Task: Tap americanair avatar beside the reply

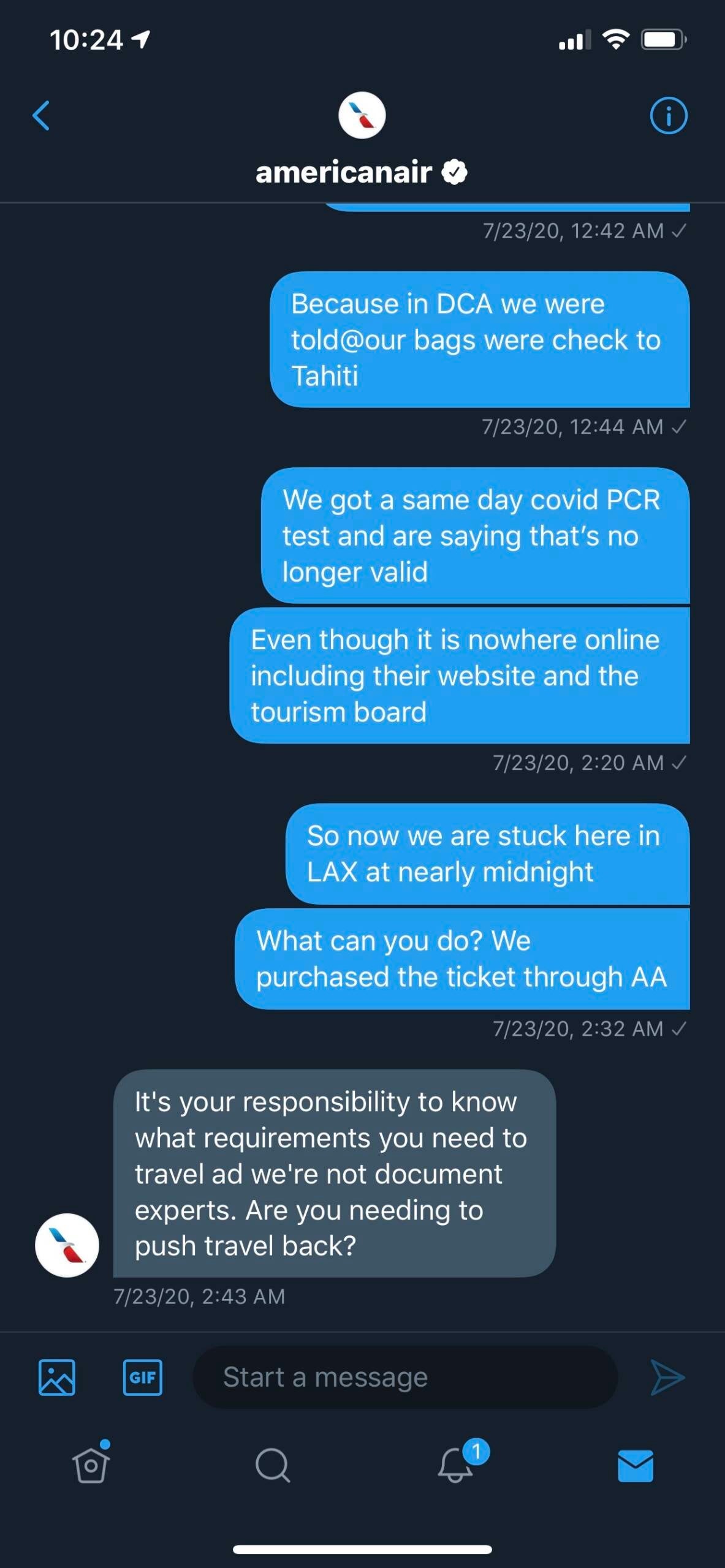Action: point(67,1245)
